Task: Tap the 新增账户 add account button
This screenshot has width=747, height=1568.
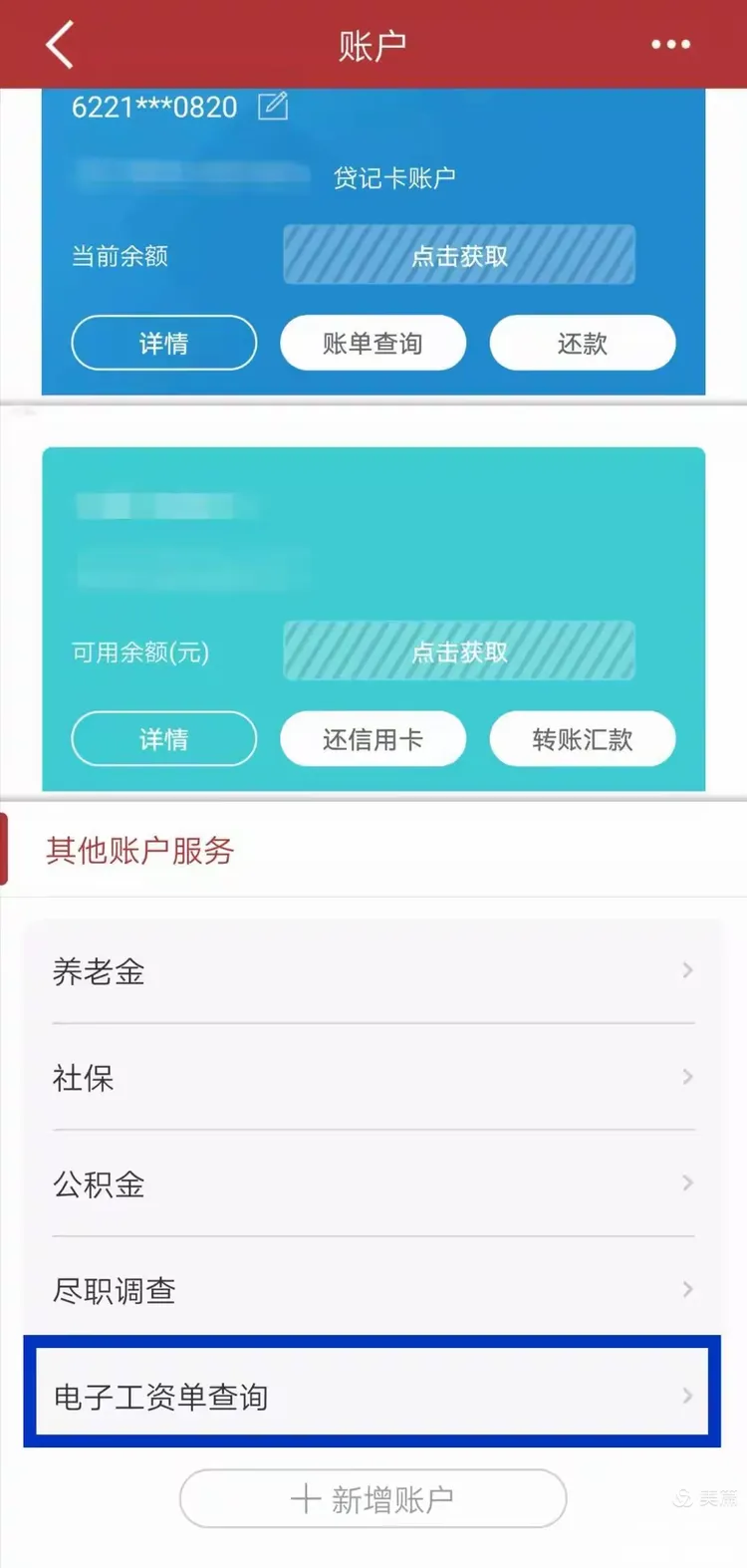Action: click(373, 1498)
